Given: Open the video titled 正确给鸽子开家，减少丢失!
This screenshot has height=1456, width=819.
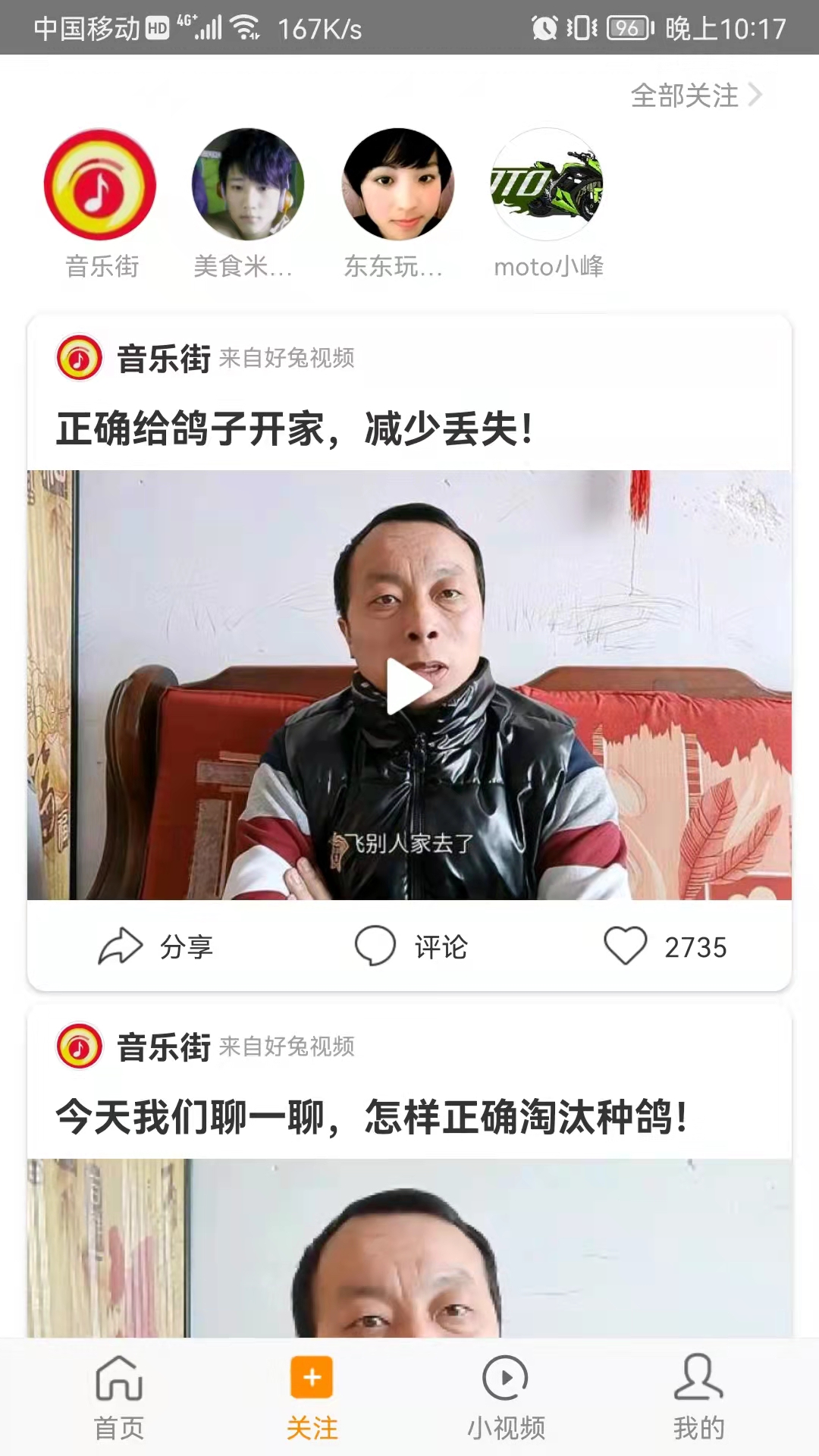Looking at the screenshot, I should pyautogui.click(x=296, y=427).
